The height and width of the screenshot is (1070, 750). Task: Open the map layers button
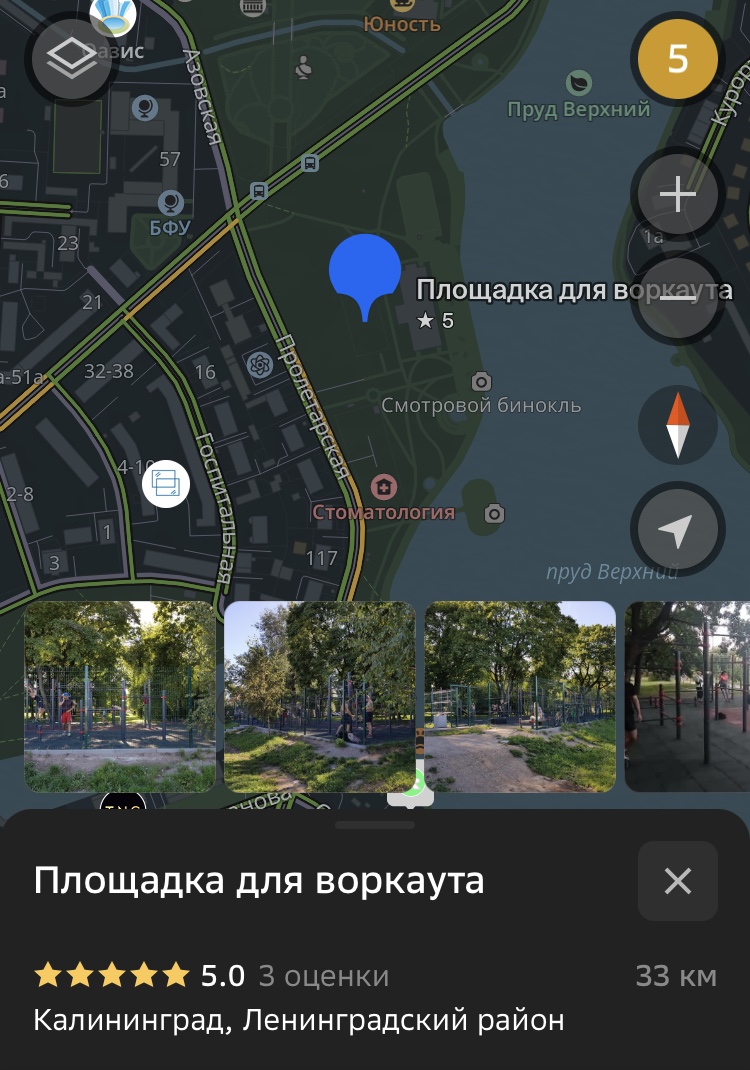71,60
